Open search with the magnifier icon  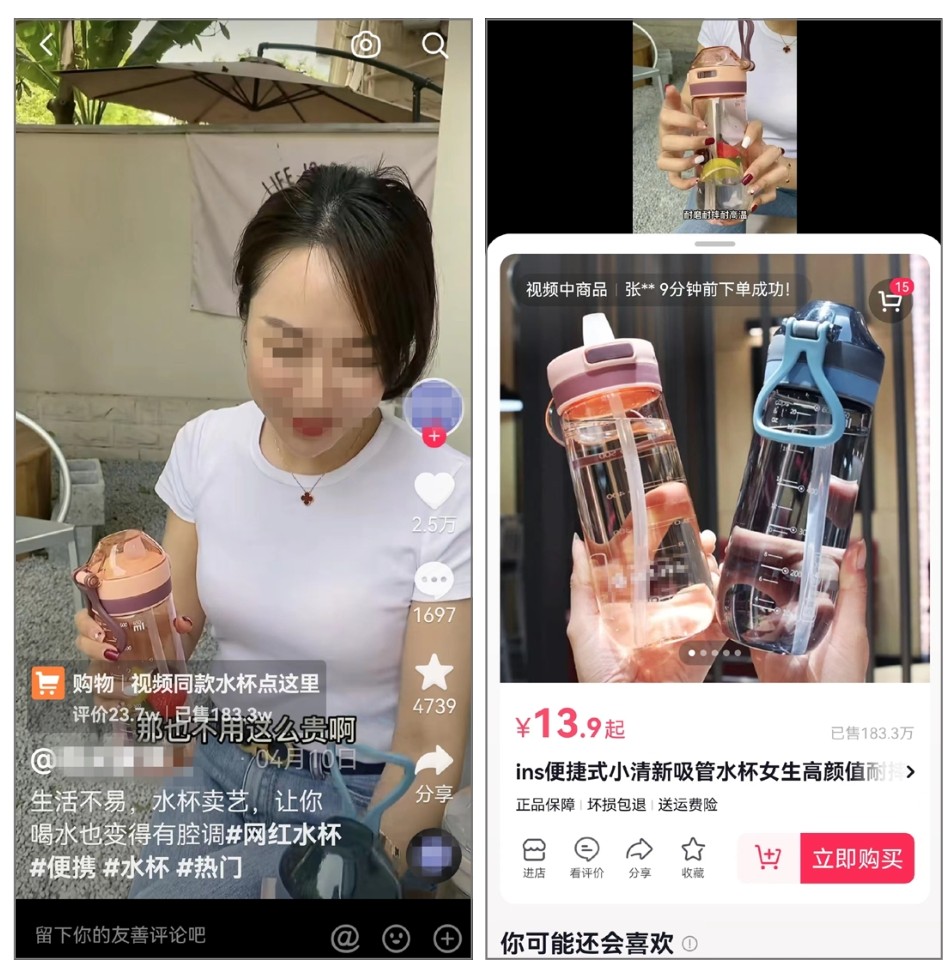click(x=434, y=44)
